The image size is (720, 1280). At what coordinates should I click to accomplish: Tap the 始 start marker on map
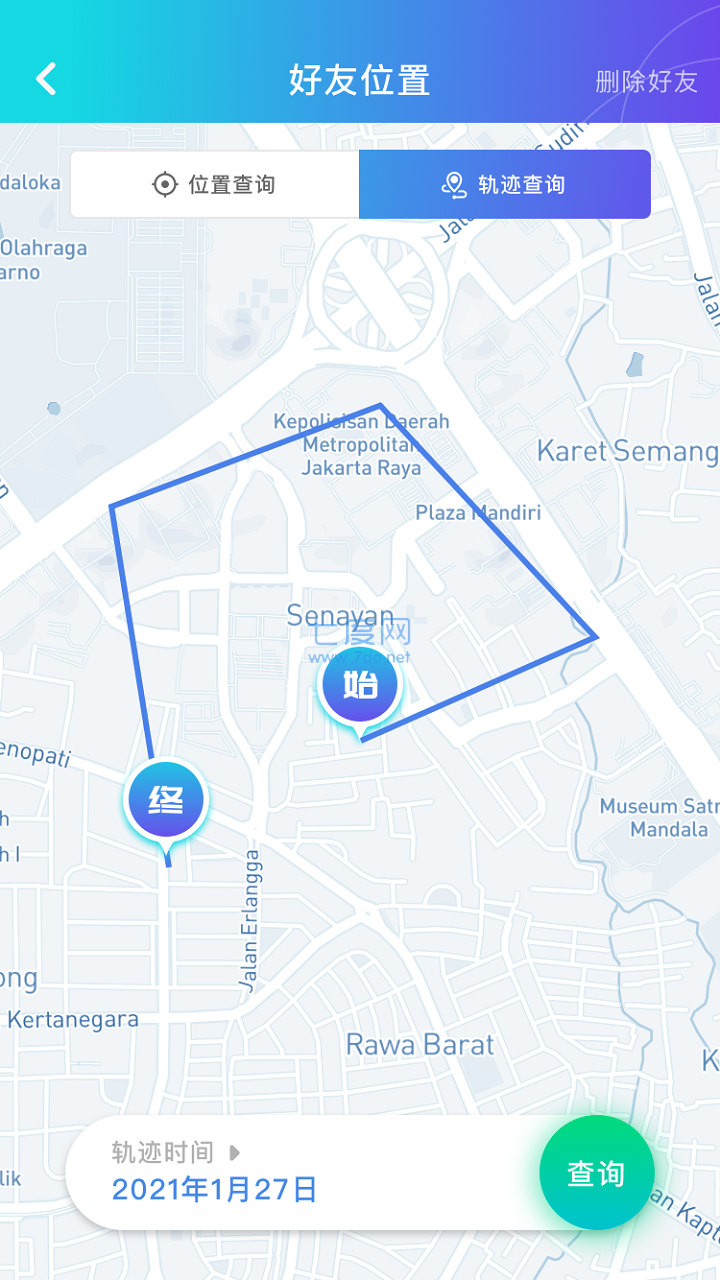pyautogui.click(x=360, y=687)
